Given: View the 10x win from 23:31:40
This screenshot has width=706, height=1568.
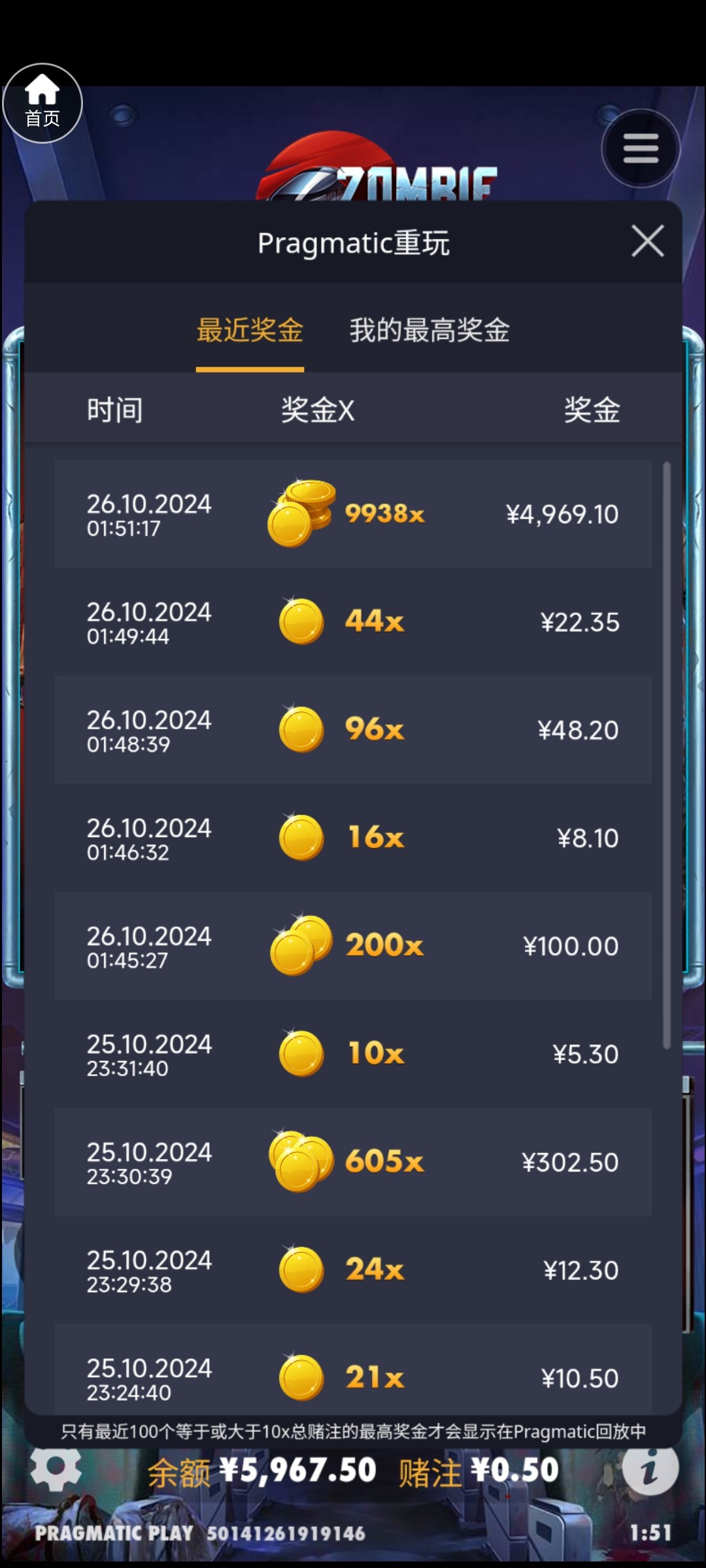Looking at the screenshot, I should click(353, 1054).
